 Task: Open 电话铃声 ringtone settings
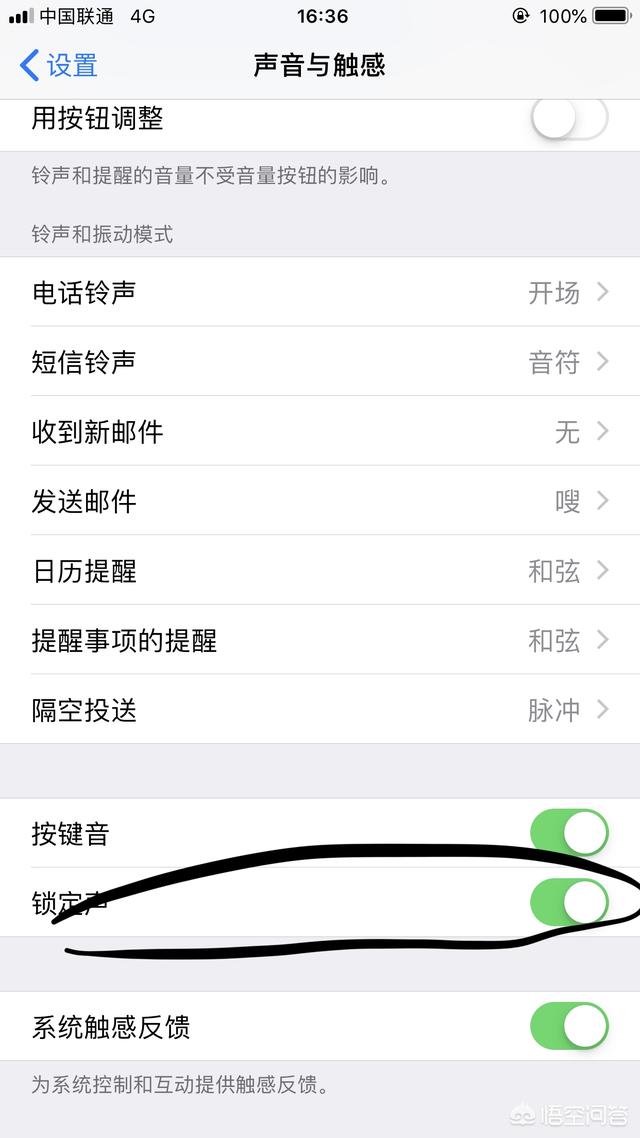tap(320, 292)
